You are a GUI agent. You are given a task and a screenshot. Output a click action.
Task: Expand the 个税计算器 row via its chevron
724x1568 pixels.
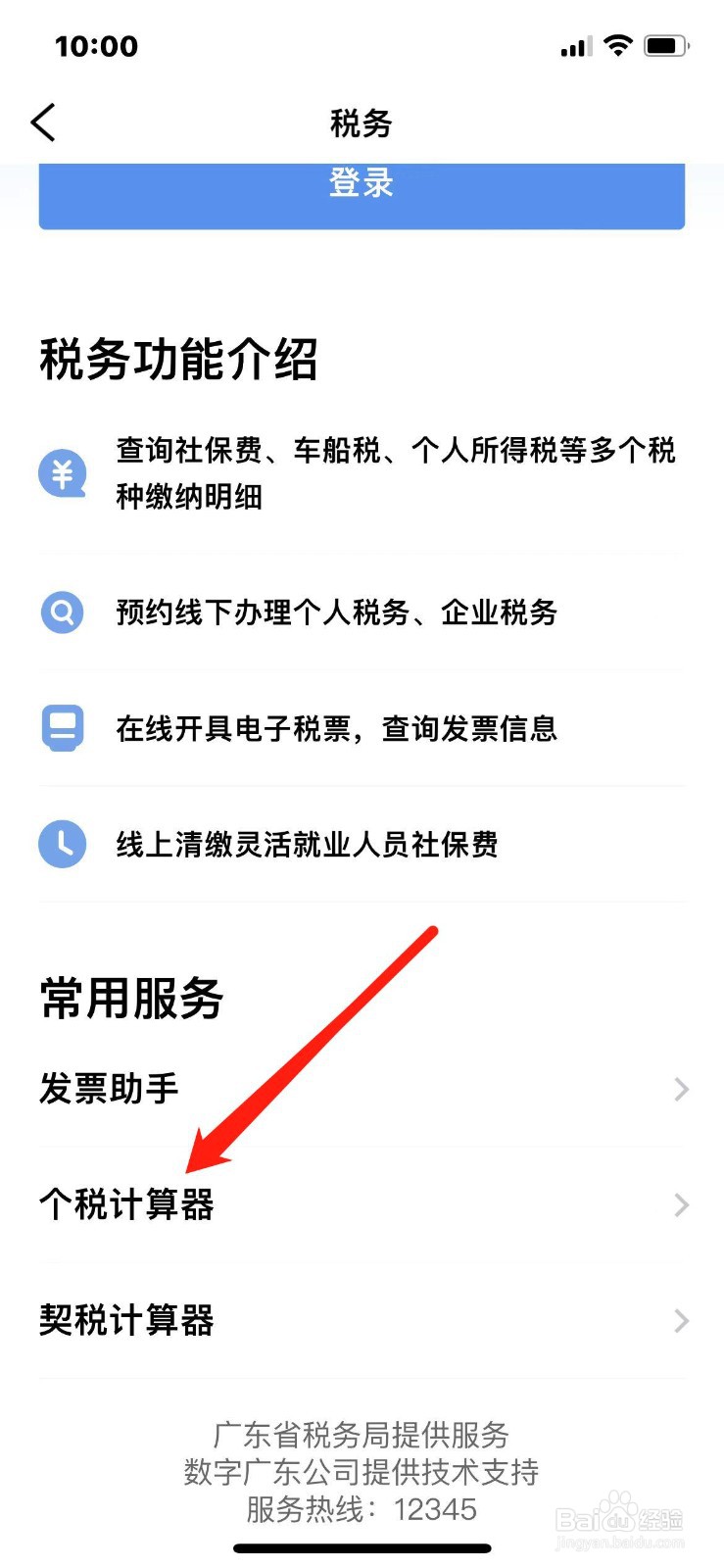(x=681, y=1205)
